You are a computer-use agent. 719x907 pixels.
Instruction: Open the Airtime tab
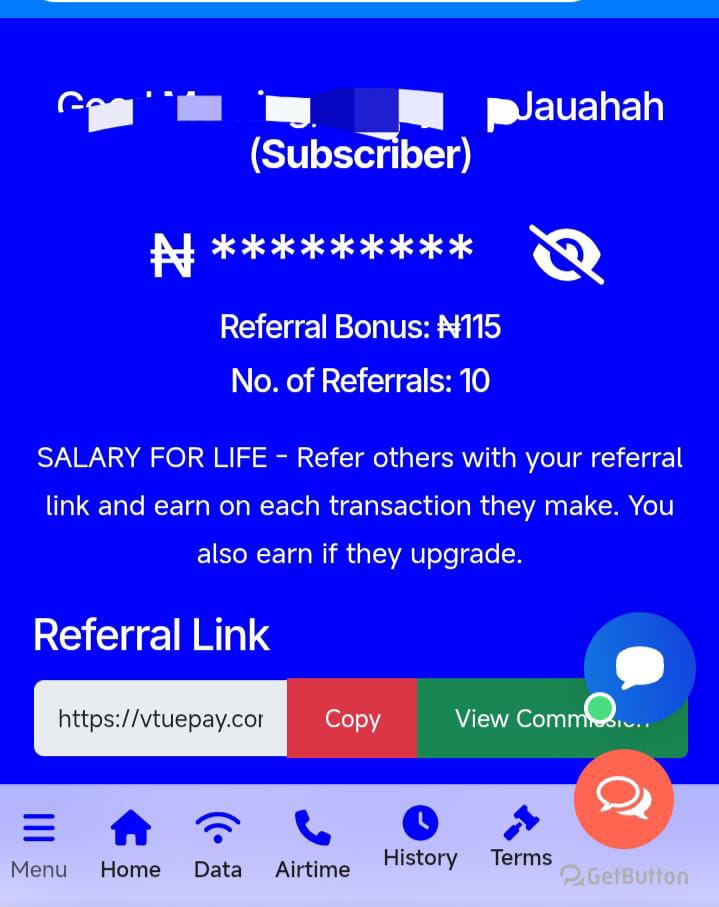pyautogui.click(x=313, y=845)
